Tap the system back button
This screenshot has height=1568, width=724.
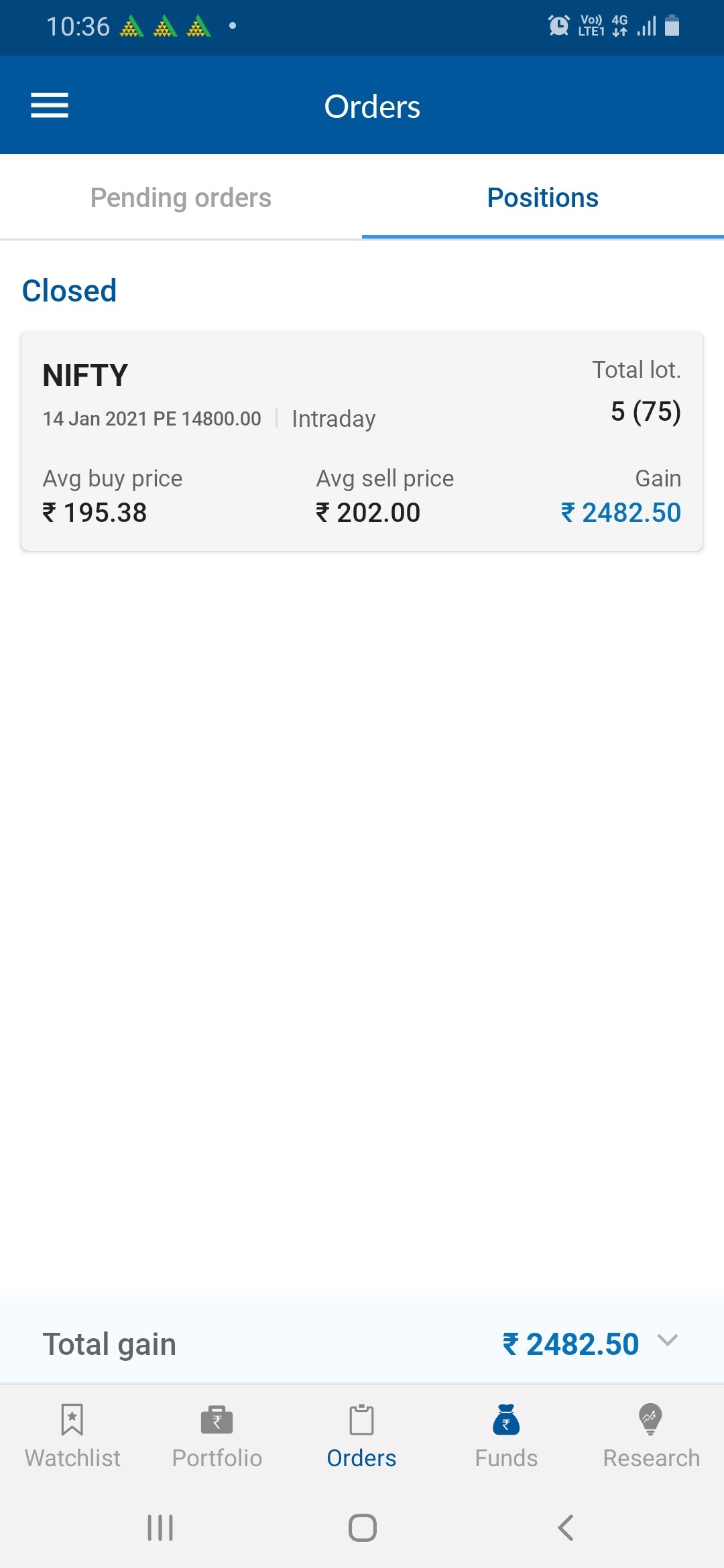(x=565, y=1528)
